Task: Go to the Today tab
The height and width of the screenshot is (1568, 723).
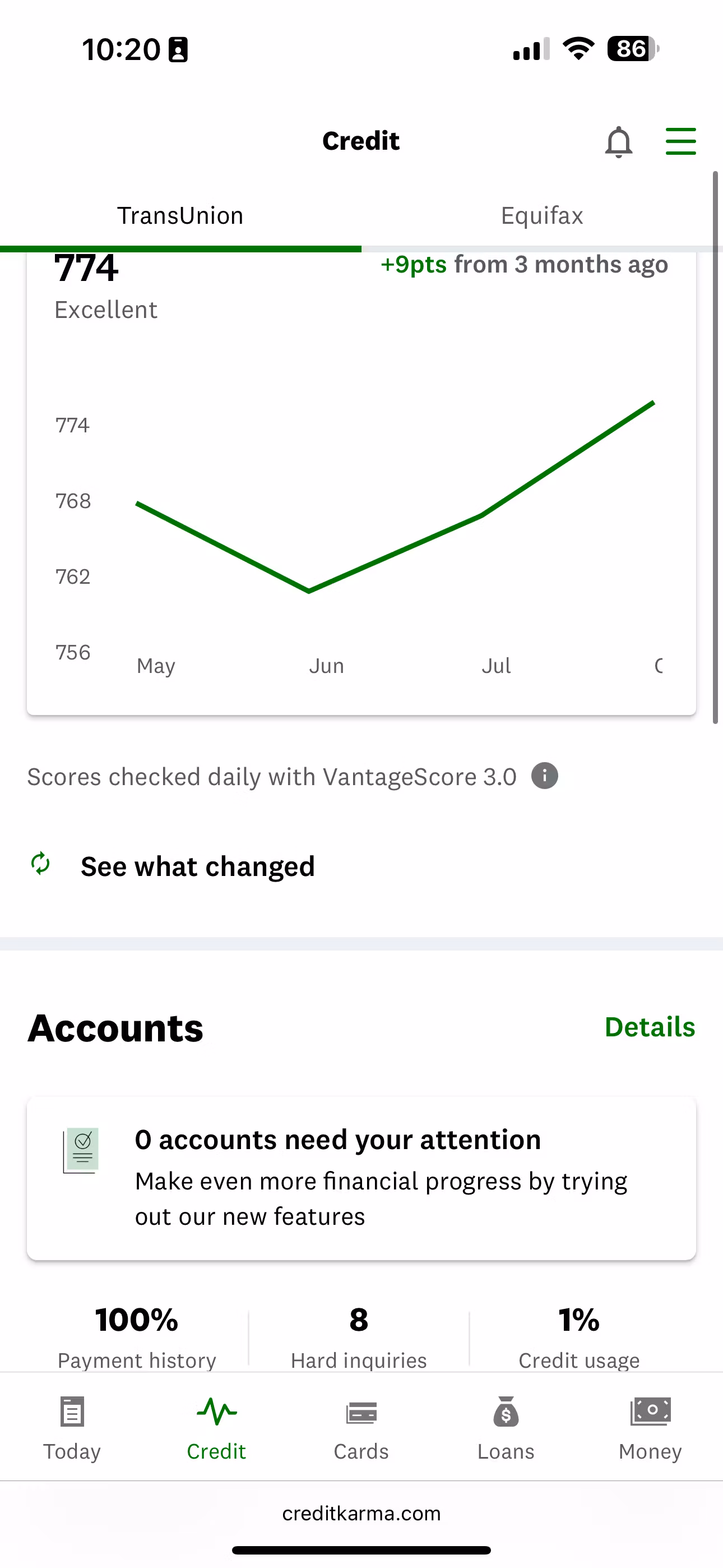Action: coord(72,1427)
